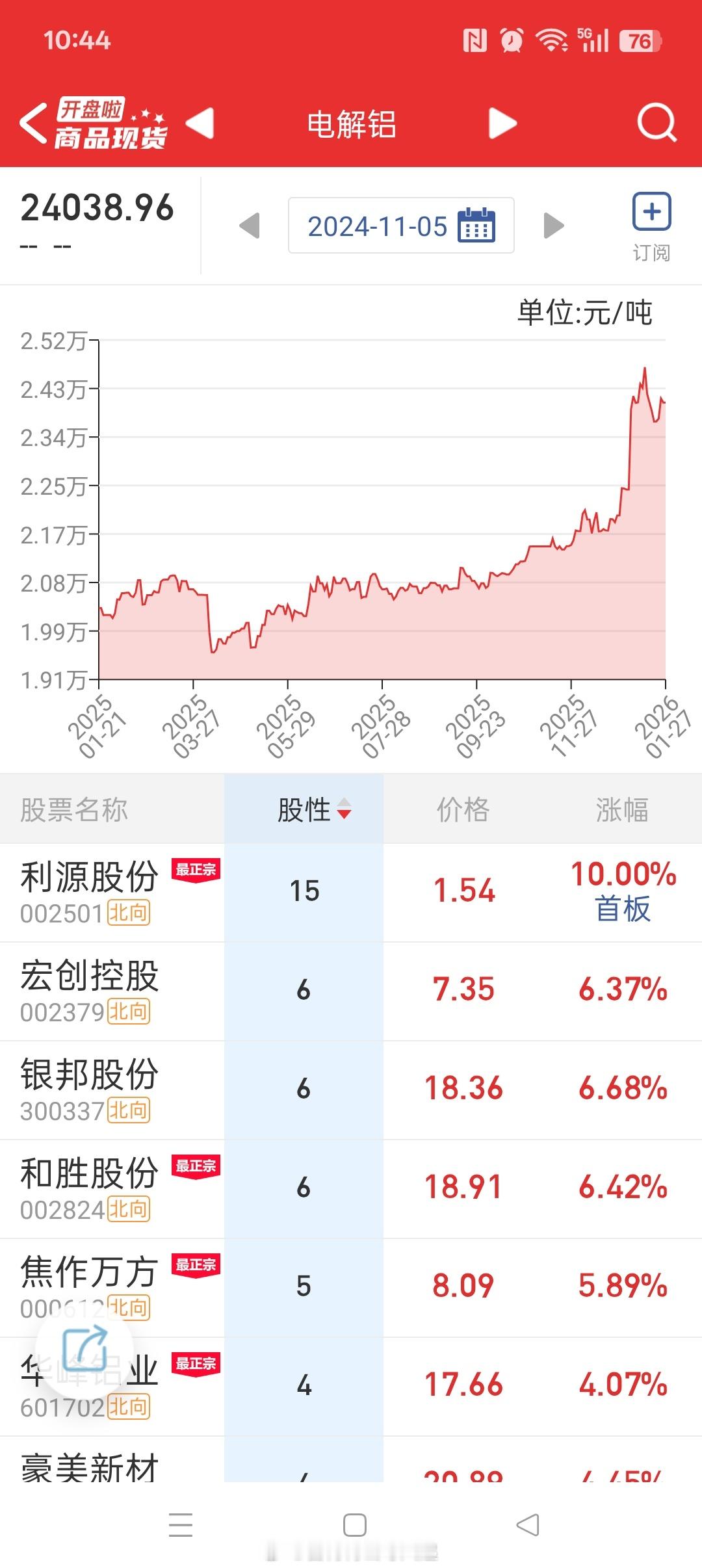Screen dimensions: 702x1568
Task: Open the search magnifier
Action: pyautogui.click(x=656, y=123)
